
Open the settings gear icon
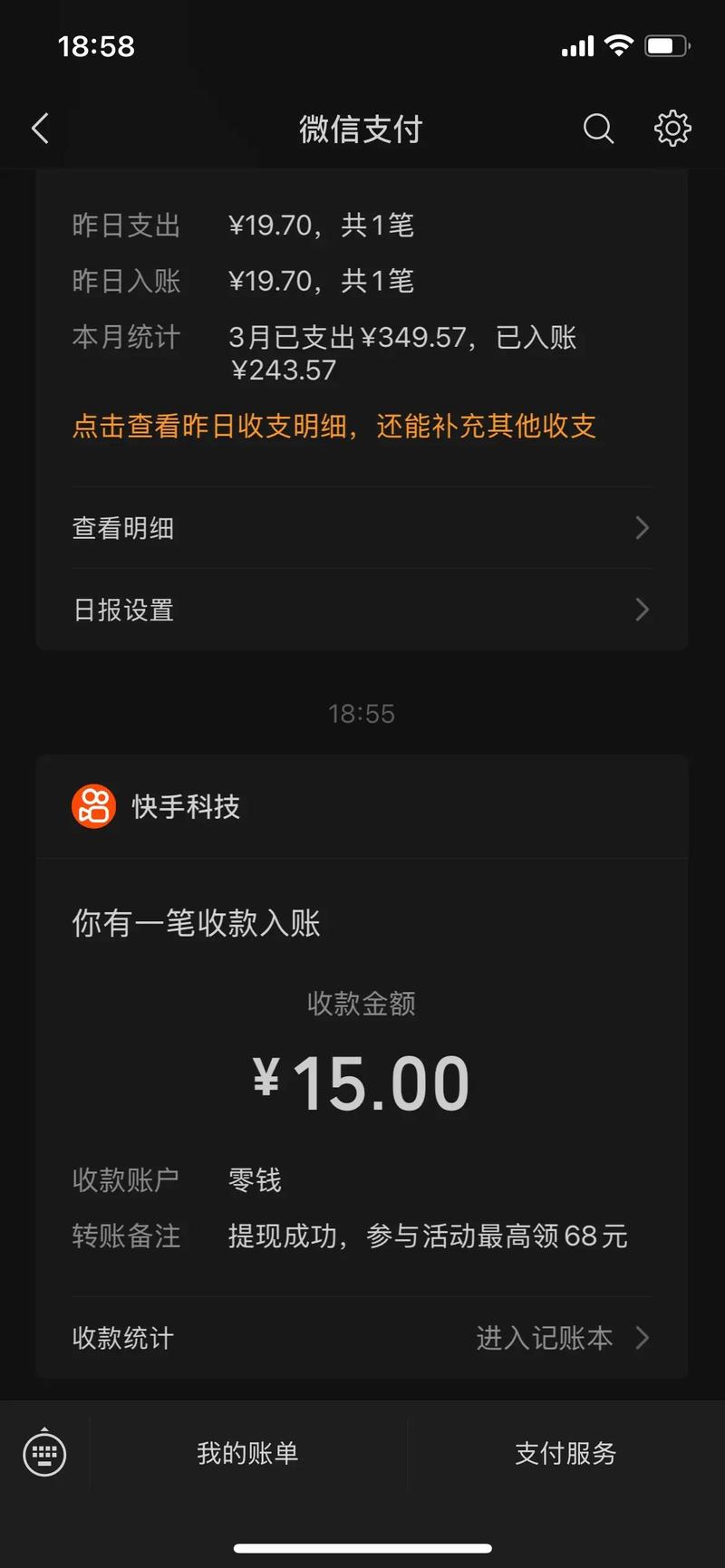[672, 128]
